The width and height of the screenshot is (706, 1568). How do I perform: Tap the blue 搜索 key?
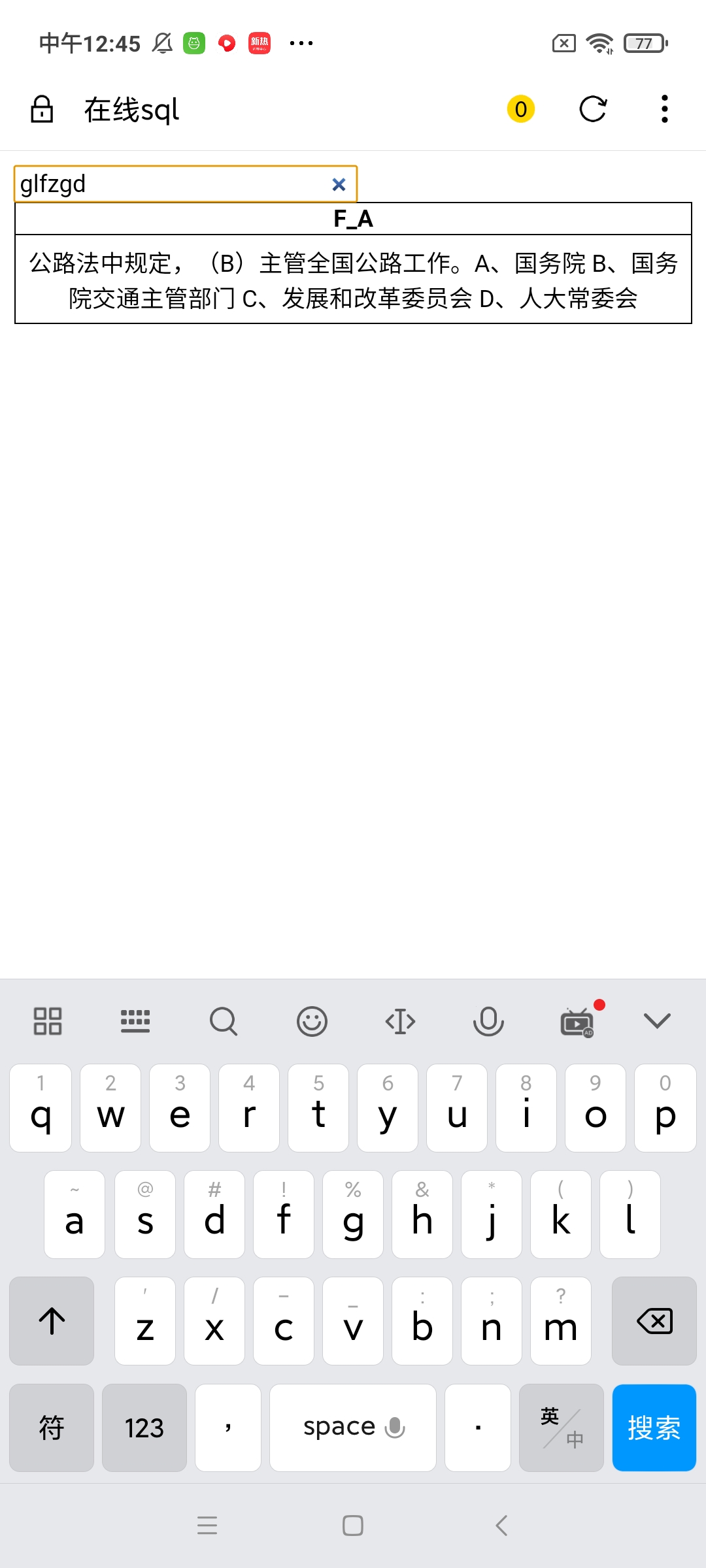coord(654,1428)
